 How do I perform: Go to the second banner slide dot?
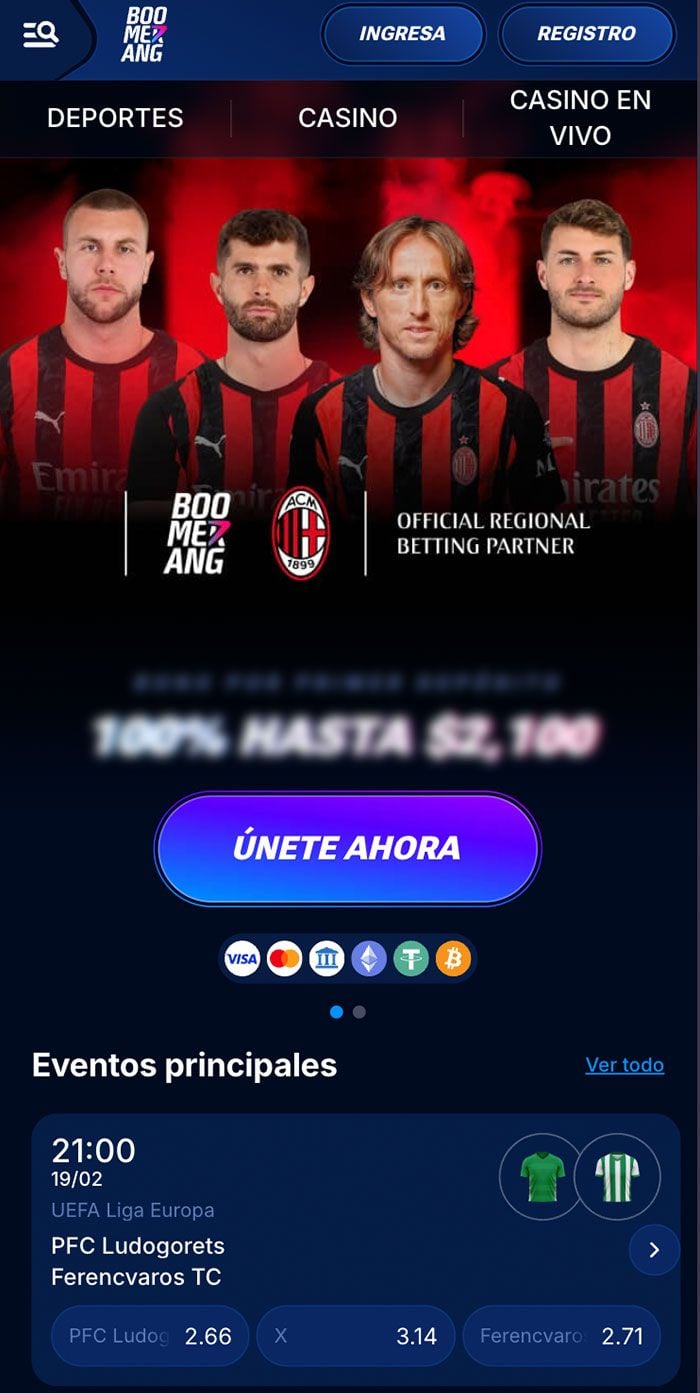tap(359, 1012)
